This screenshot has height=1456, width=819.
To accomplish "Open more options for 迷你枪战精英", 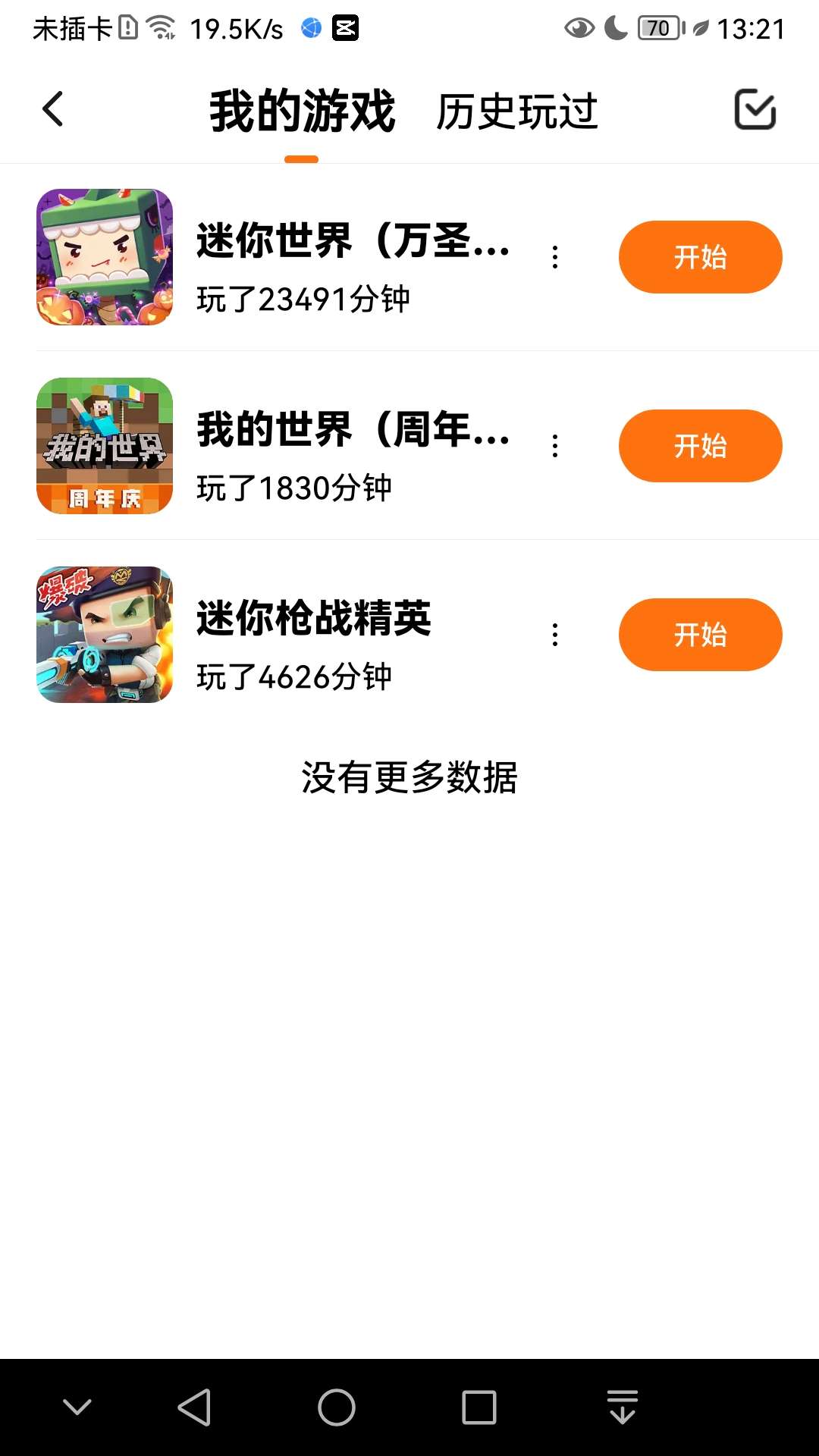I will (555, 635).
